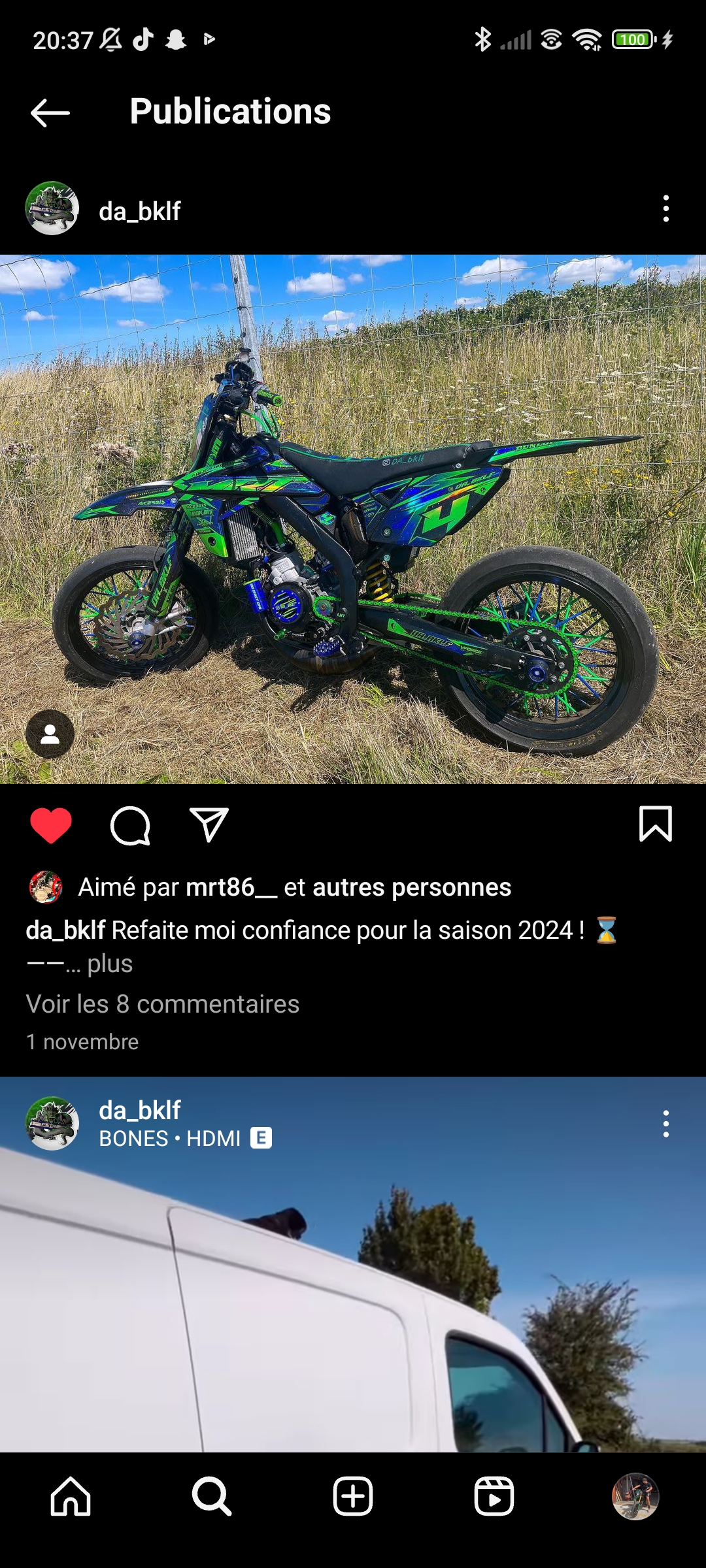Open comments with the speech bubble icon

[130, 826]
